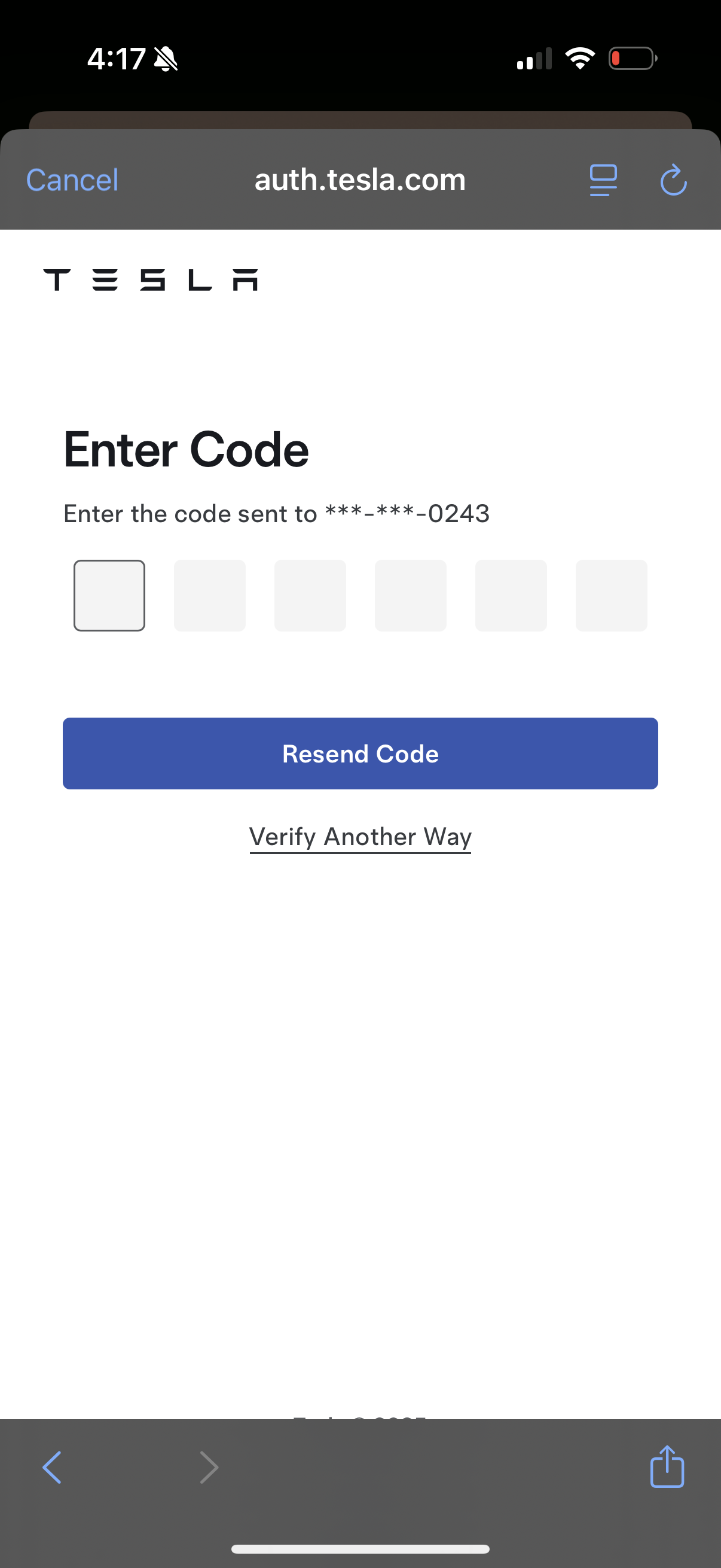The width and height of the screenshot is (721, 1568).
Task: Open the page formatting options icon
Action: point(603,179)
